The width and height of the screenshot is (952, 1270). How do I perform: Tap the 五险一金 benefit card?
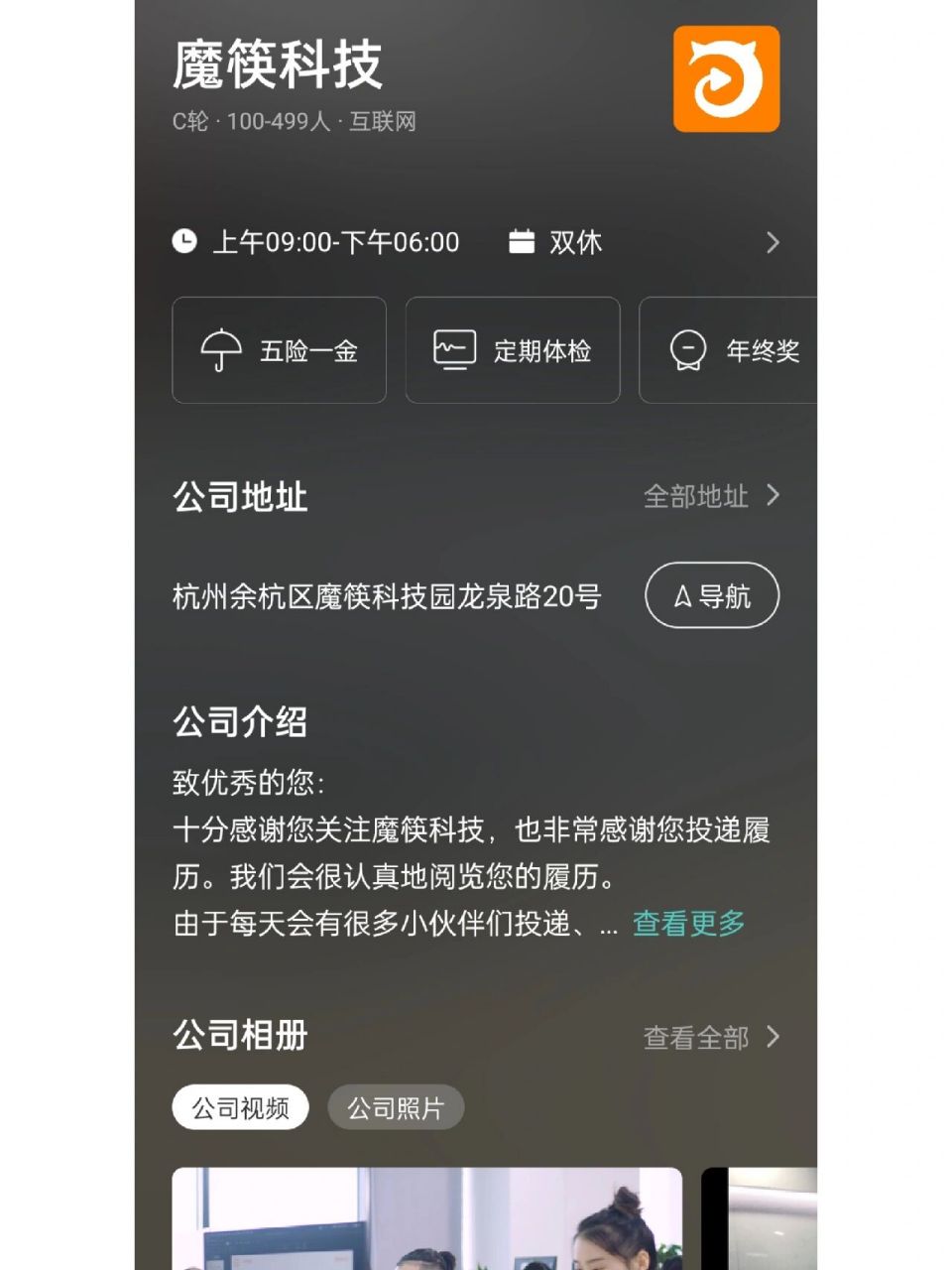279,351
